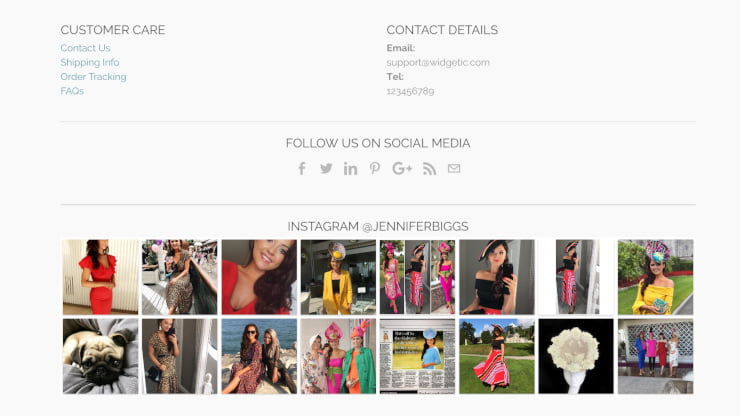Tap the Pinterest icon
The width and height of the screenshot is (740, 416).
(375, 168)
